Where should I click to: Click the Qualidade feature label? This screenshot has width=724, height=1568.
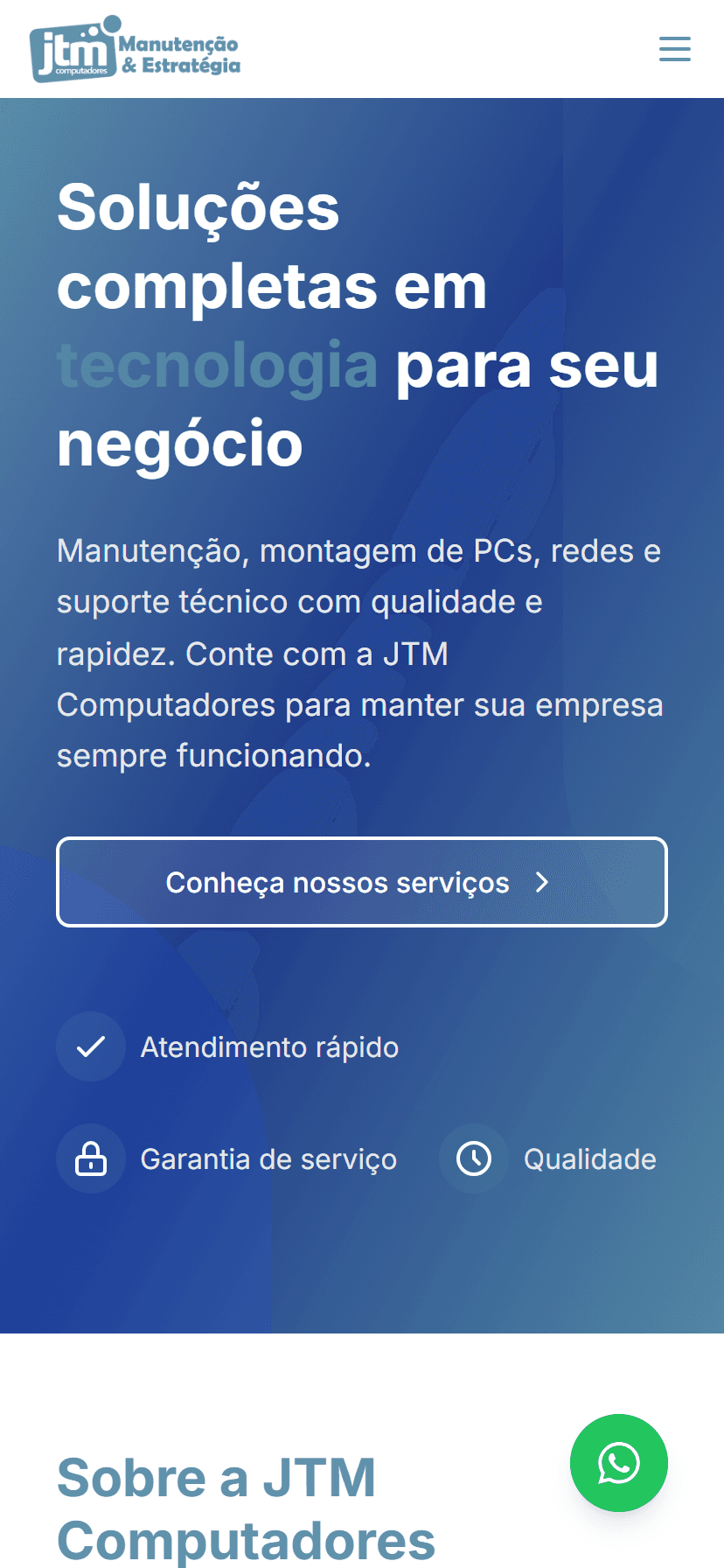click(589, 1158)
